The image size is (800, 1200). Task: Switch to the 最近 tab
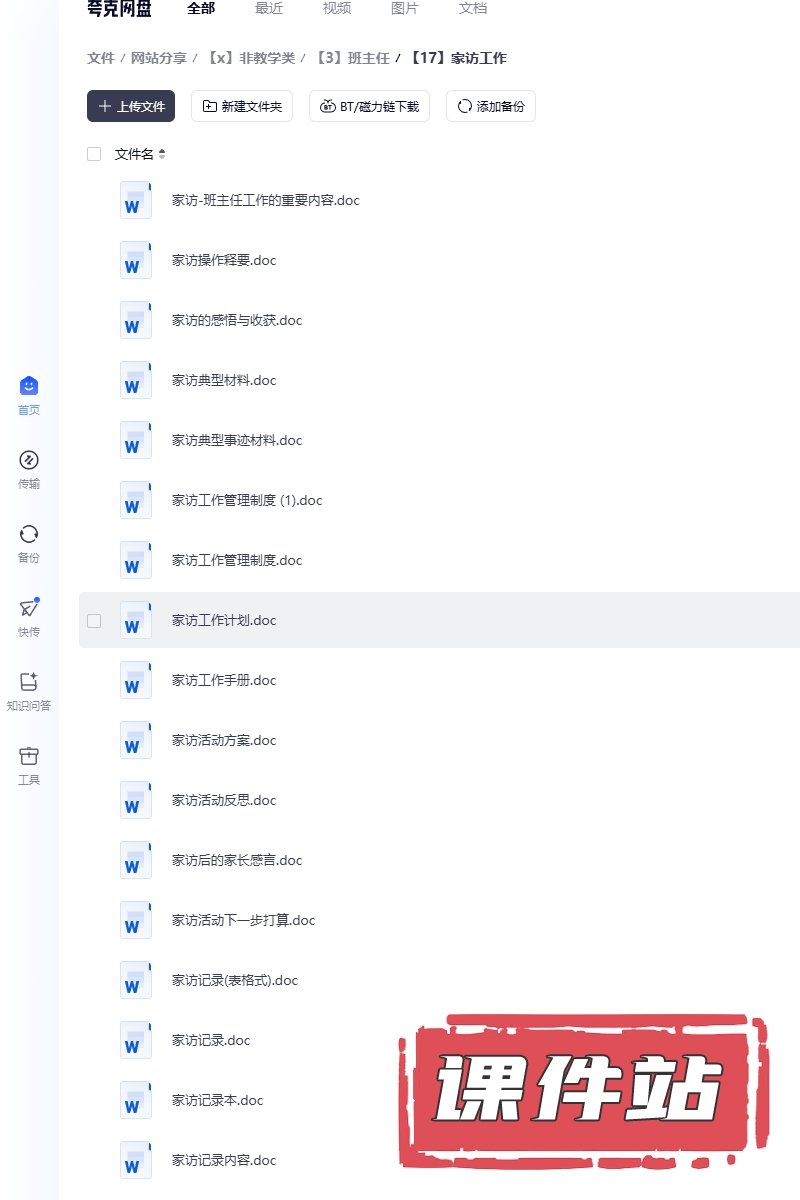269,9
